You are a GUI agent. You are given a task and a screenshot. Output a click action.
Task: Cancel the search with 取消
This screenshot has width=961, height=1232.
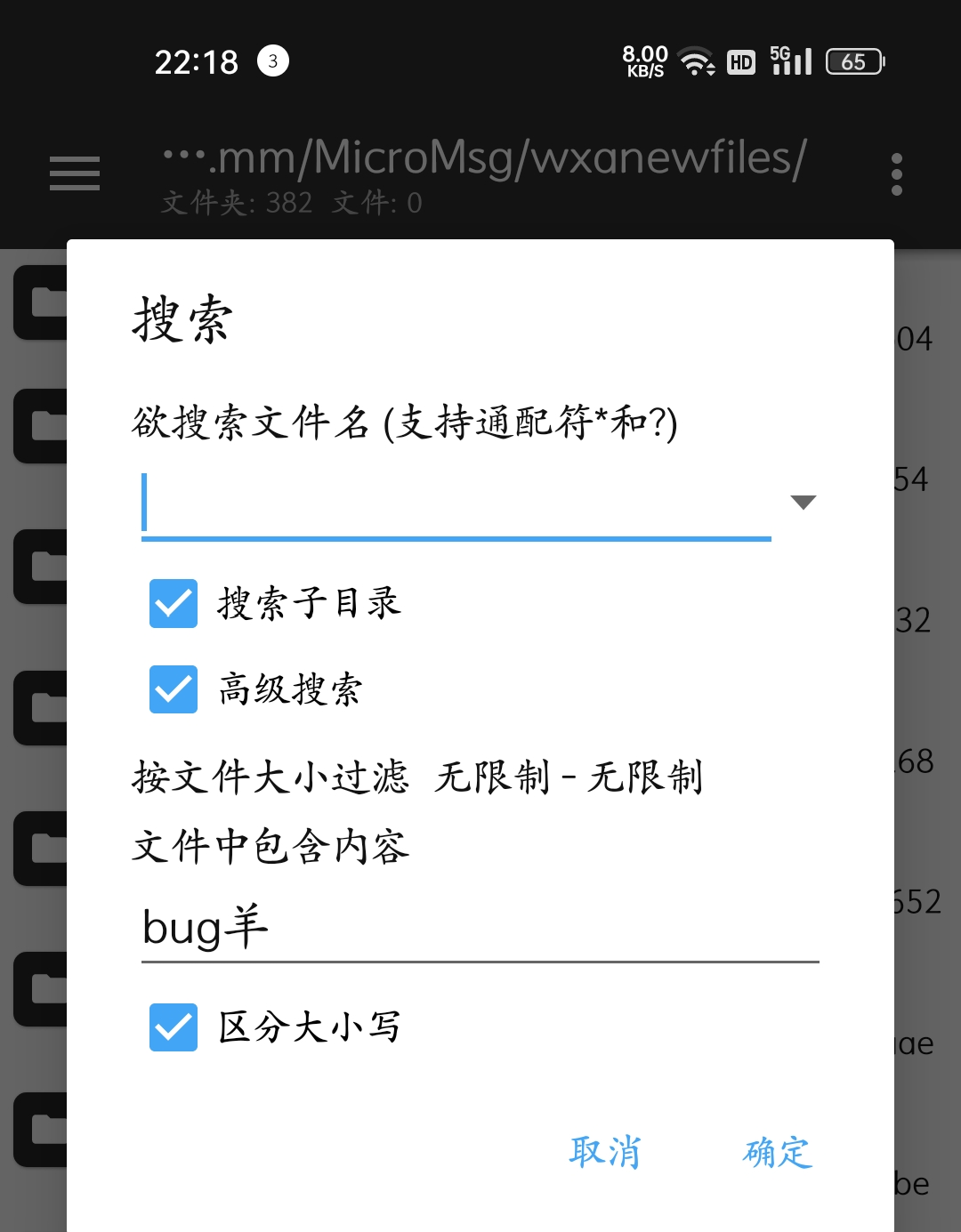click(x=605, y=1153)
